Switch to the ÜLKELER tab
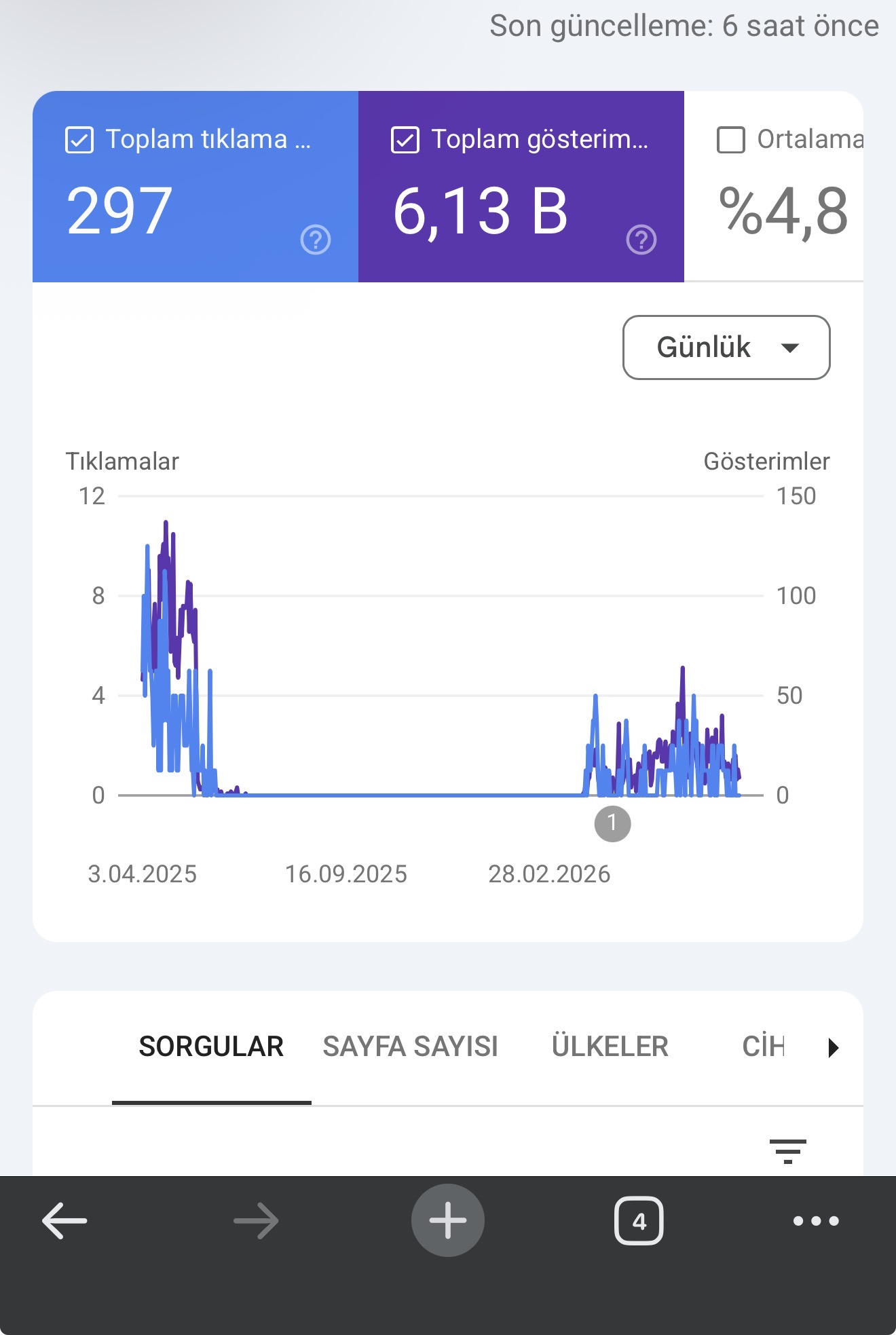Image resolution: width=896 pixels, height=1335 pixels. (x=610, y=1047)
